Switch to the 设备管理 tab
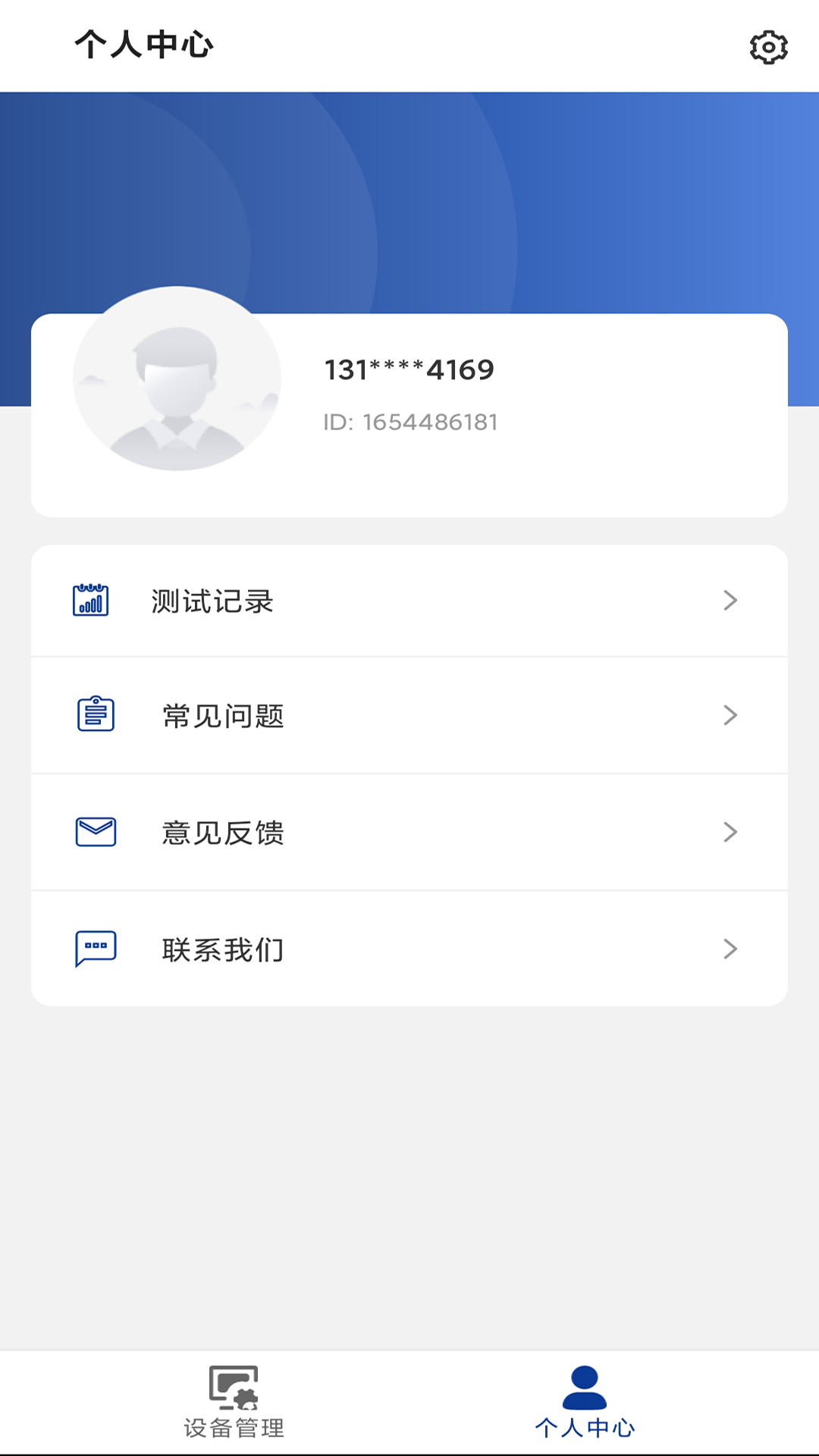This screenshot has height=1456, width=819. (234, 1402)
